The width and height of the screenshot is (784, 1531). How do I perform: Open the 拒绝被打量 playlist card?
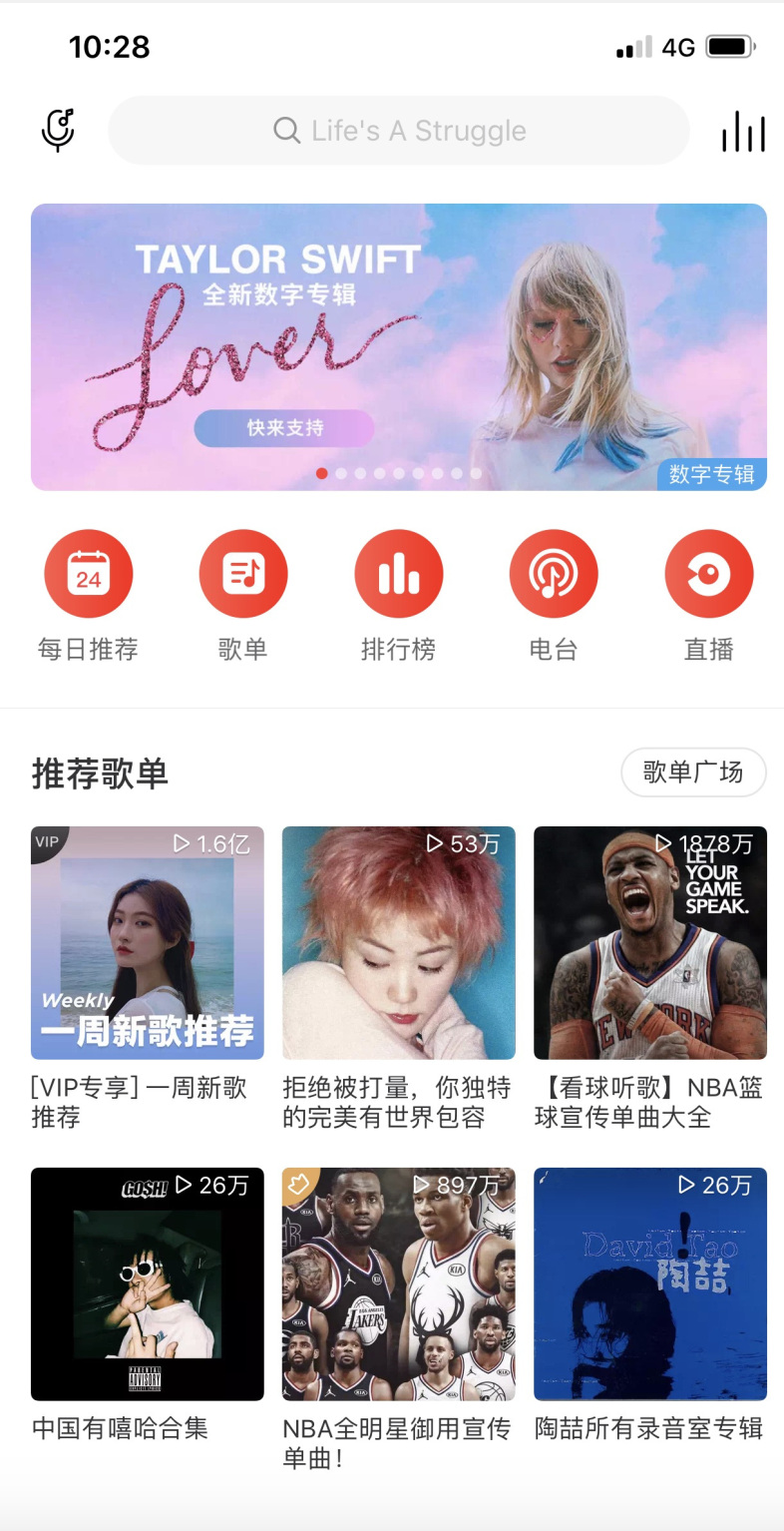pos(399,942)
